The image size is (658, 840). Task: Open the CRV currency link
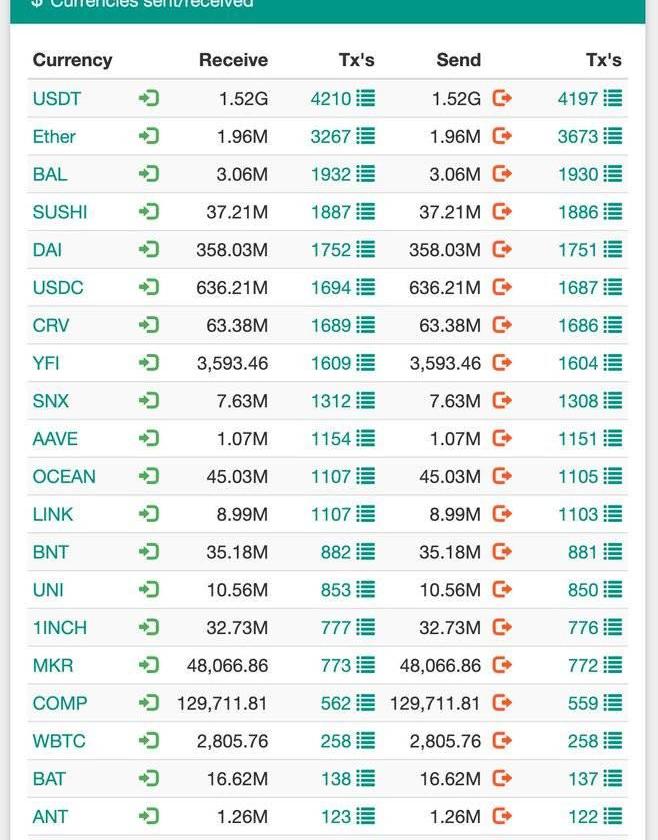pos(49,325)
